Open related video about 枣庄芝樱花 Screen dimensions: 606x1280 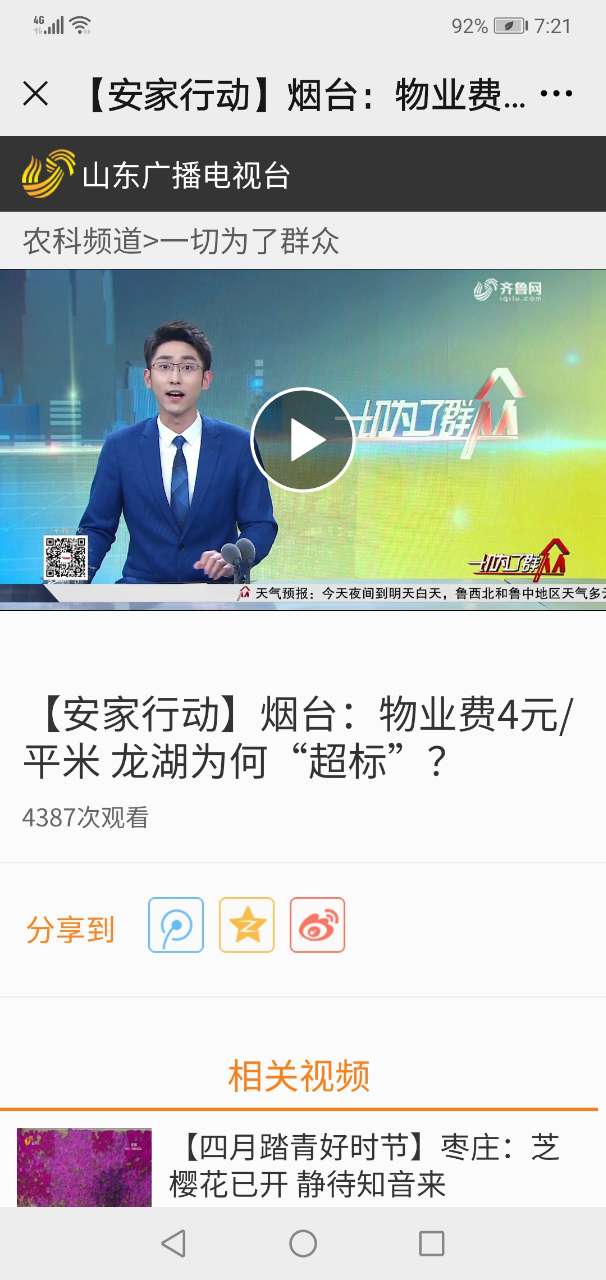tap(370, 1166)
